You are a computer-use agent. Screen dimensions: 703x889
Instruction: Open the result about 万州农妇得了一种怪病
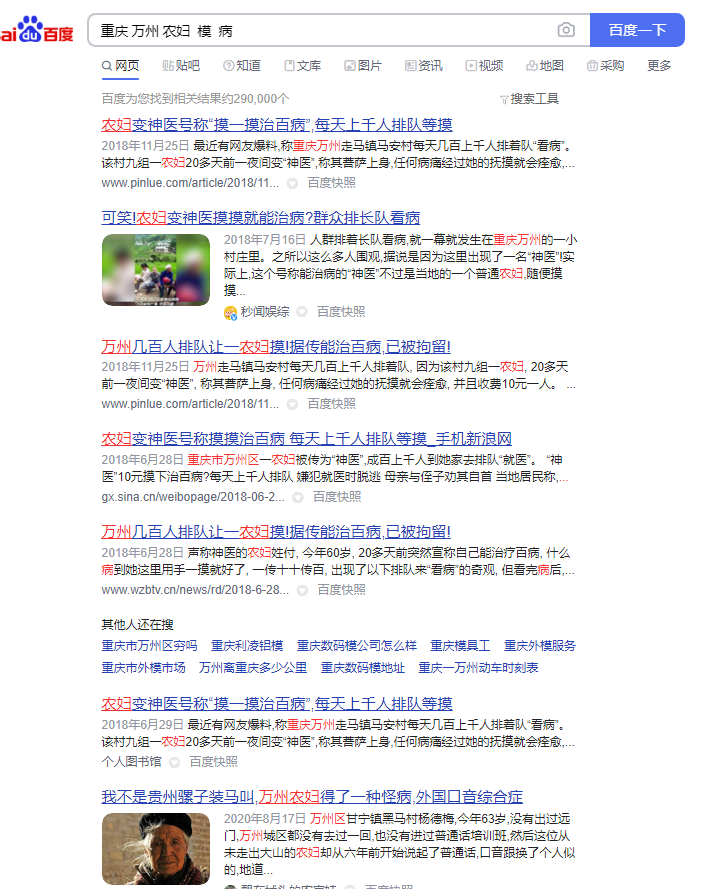pyautogui.click(x=311, y=797)
